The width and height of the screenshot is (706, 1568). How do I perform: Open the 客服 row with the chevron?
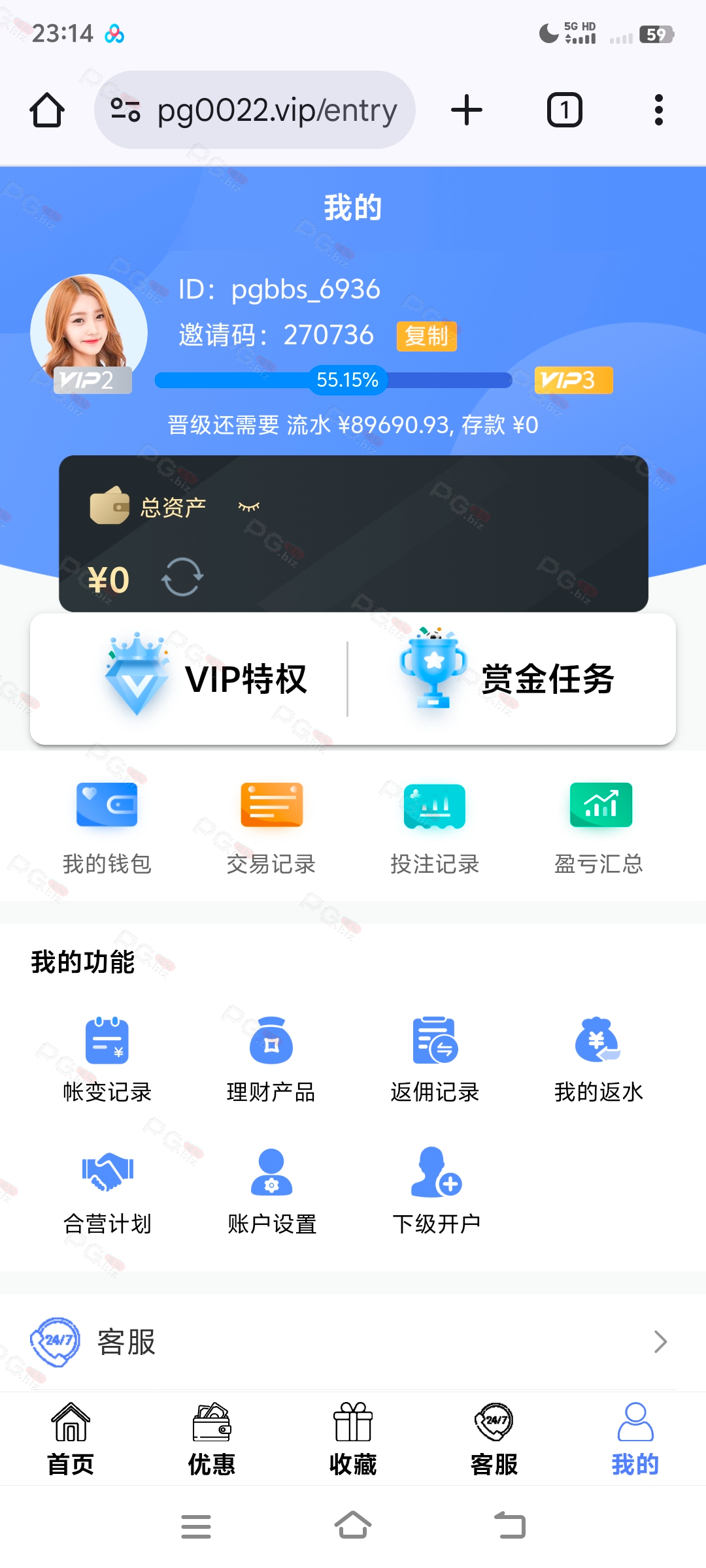[x=353, y=1342]
